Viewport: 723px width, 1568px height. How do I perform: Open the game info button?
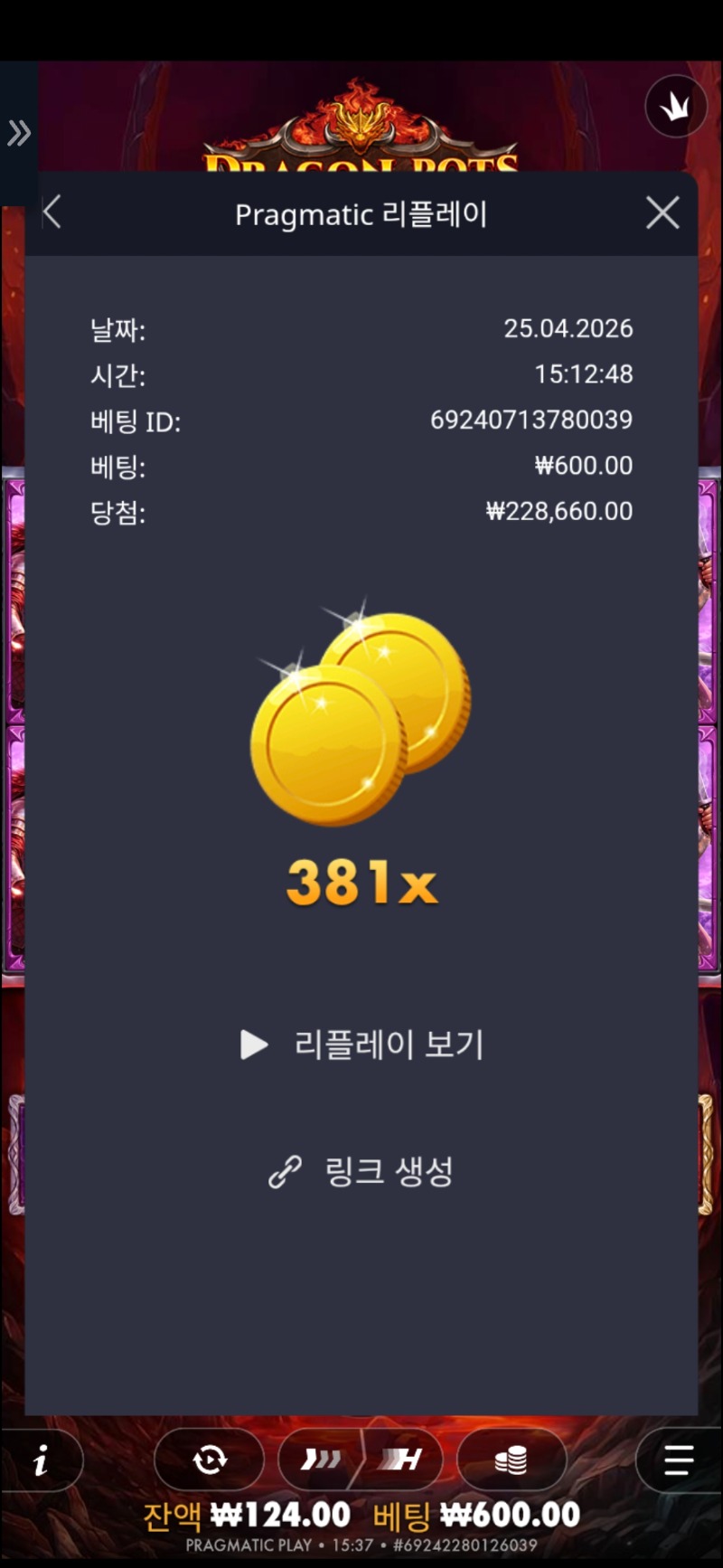point(42,1459)
